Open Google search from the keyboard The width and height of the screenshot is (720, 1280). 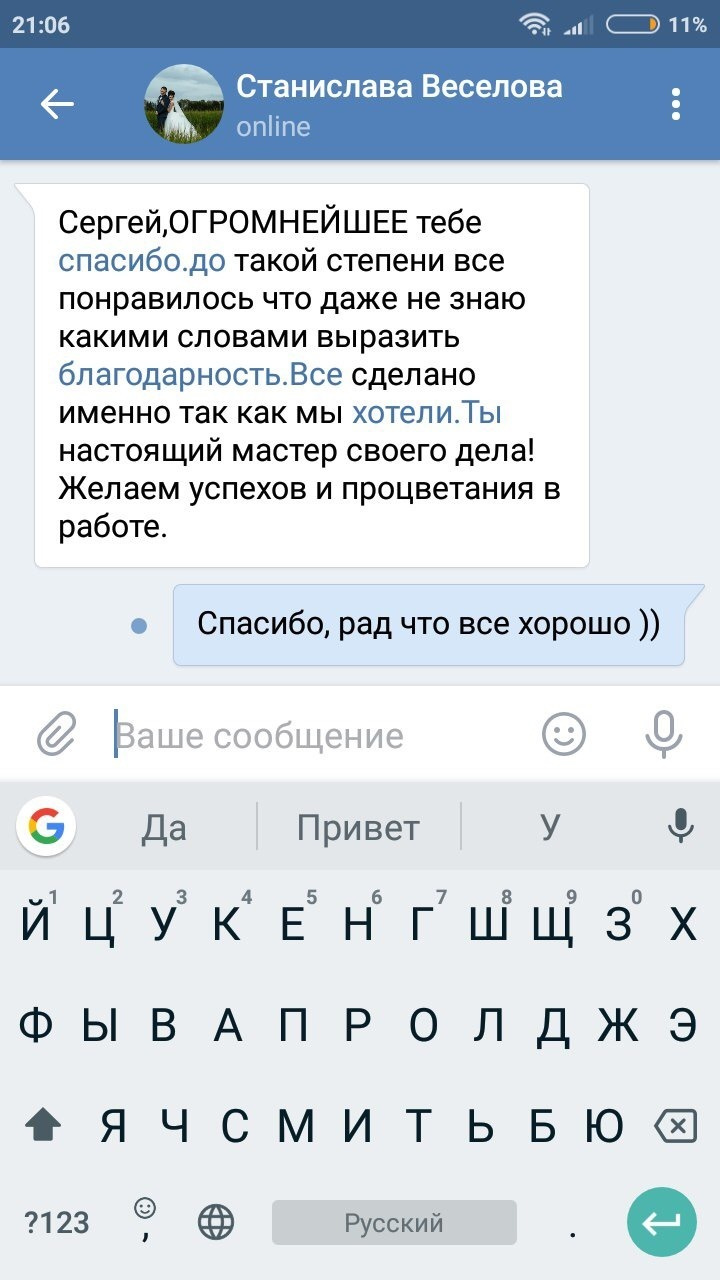46,826
